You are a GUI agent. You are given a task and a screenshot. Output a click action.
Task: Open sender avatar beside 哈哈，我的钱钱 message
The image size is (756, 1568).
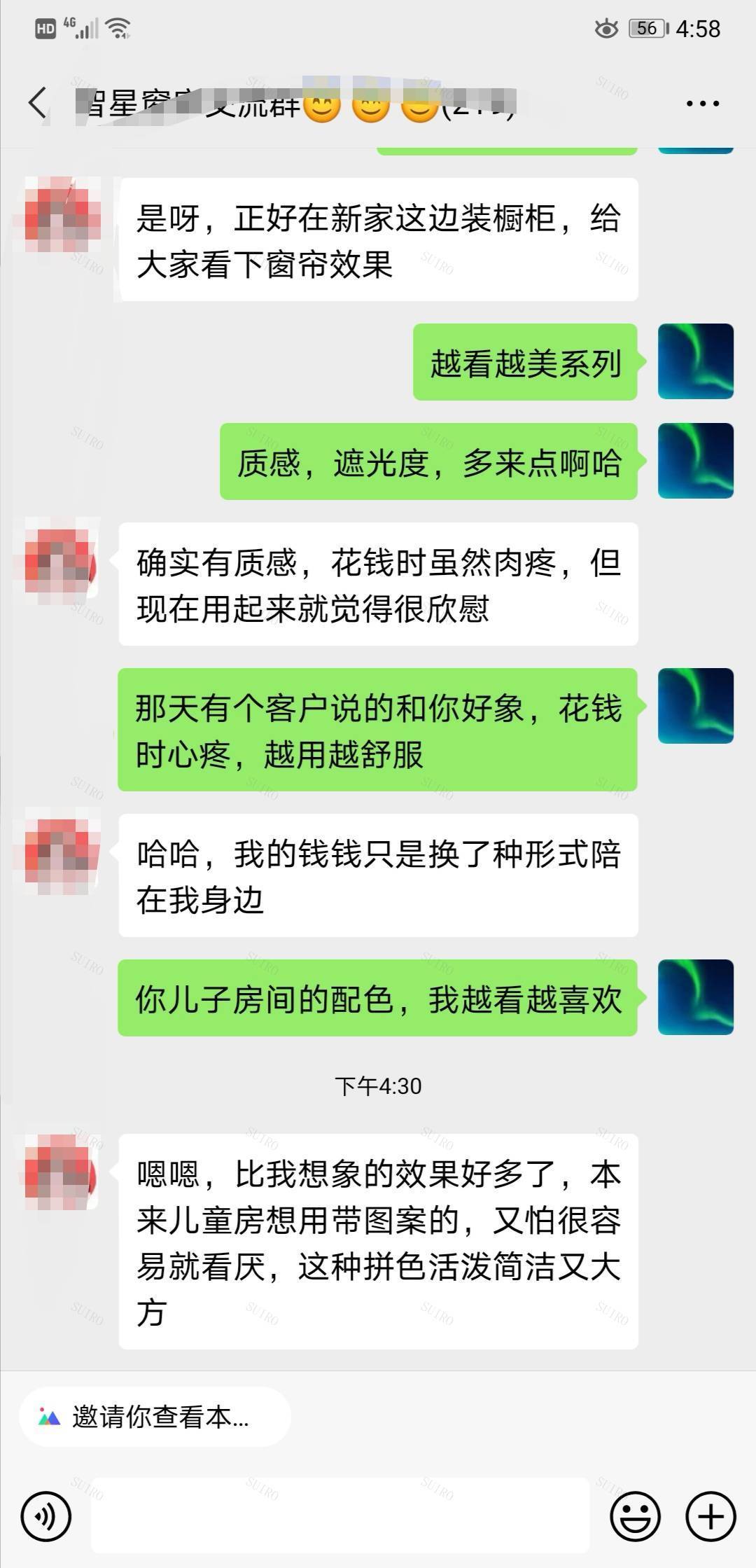(x=62, y=851)
